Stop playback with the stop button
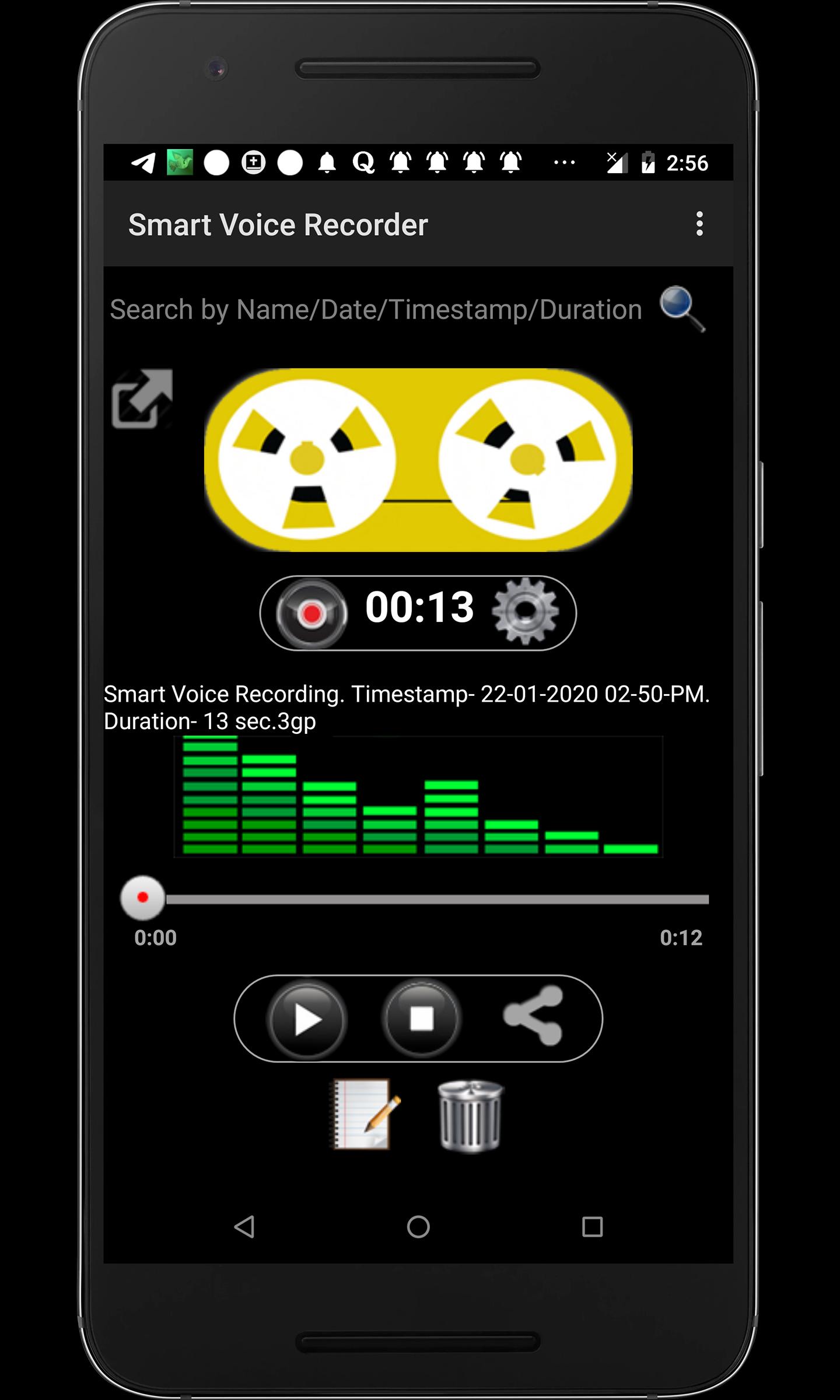 [421, 1019]
